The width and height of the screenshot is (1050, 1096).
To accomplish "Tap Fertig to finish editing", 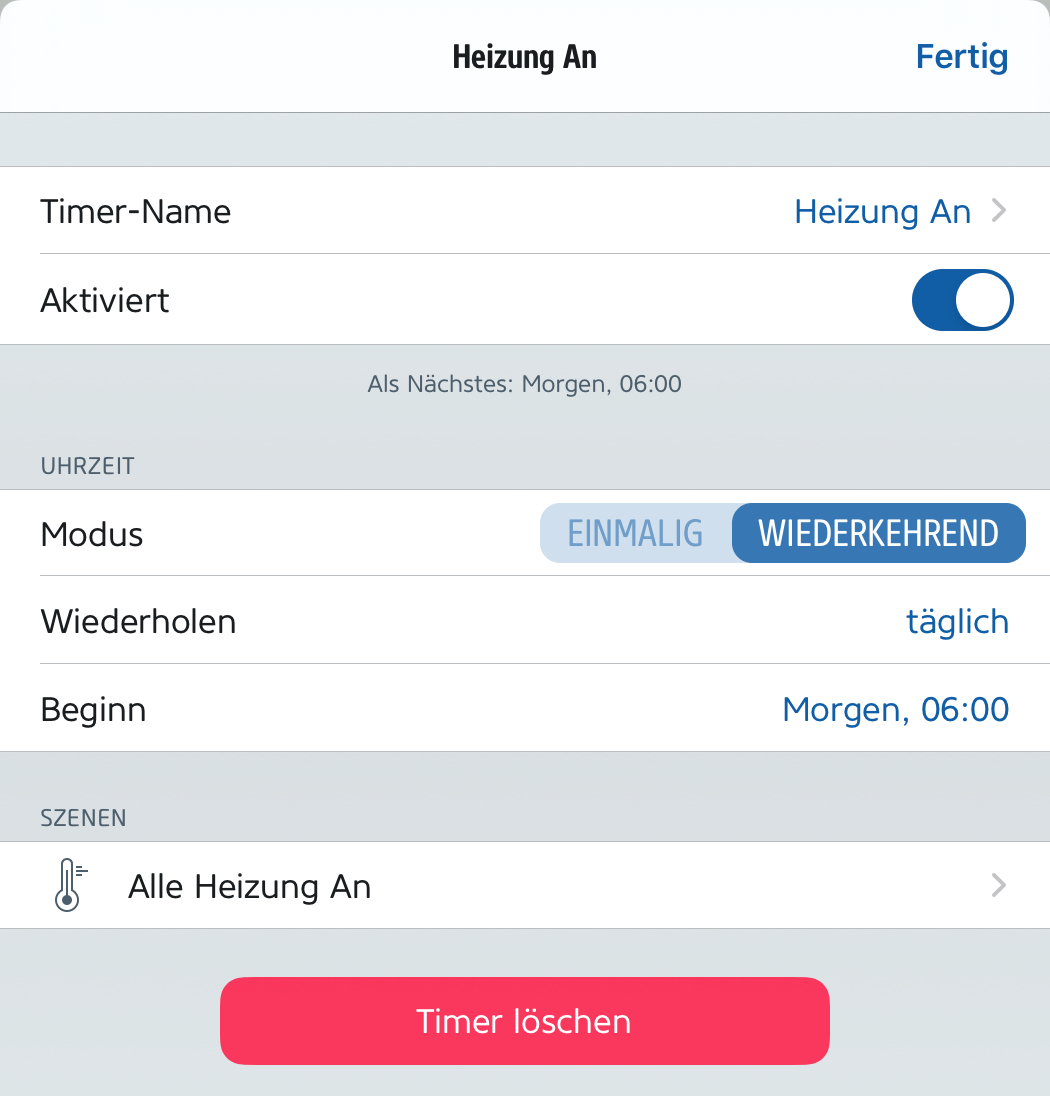I will point(961,57).
